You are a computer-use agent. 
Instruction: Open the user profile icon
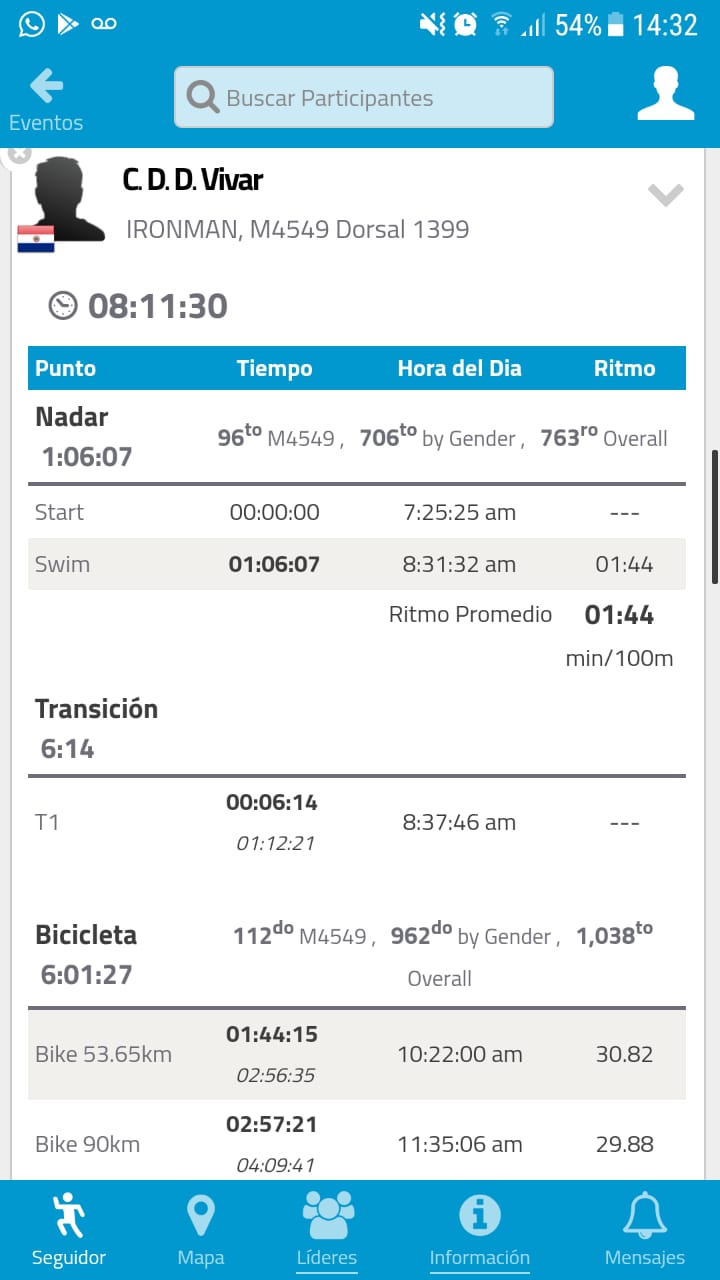click(665, 96)
